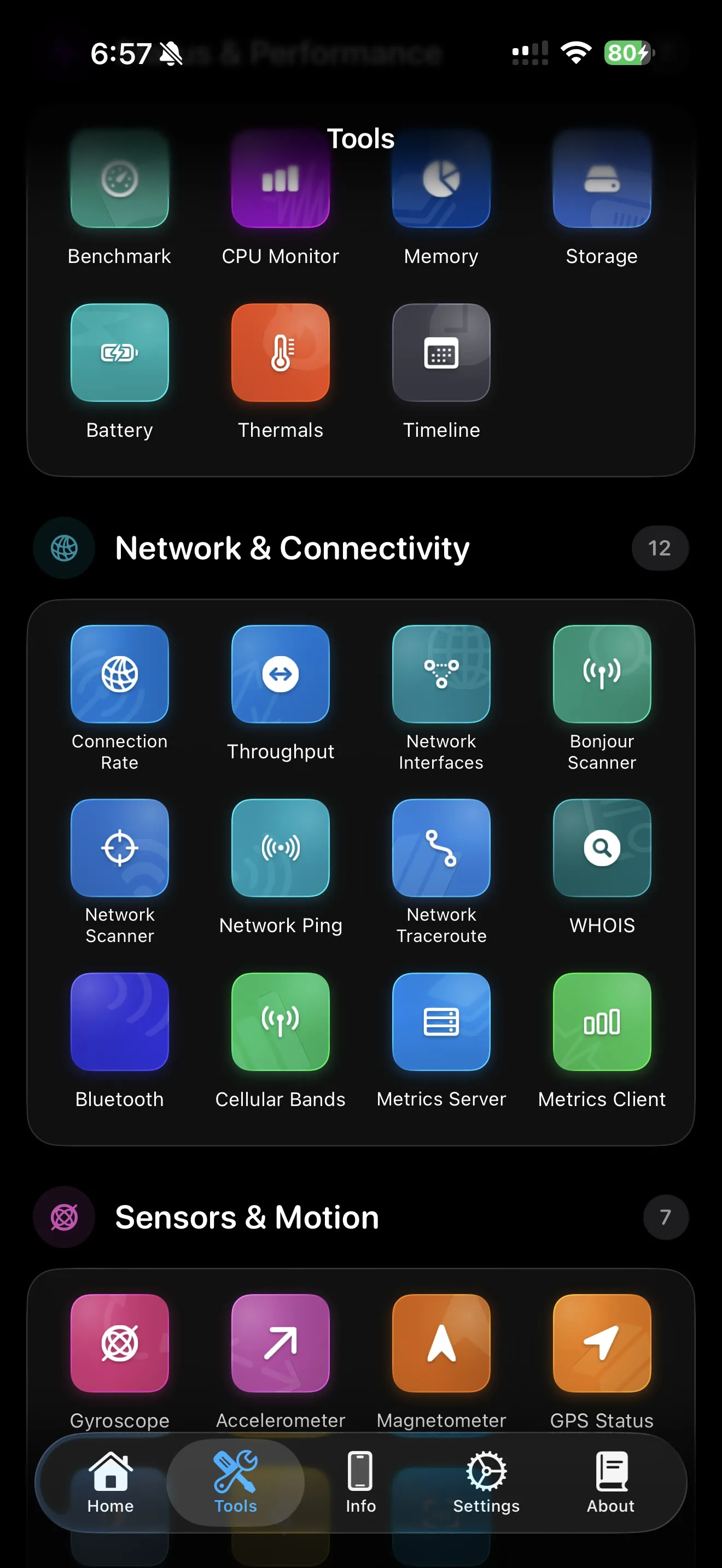The image size is (722, 1568).
Task: Switch to the Info tab
Action: point(360,1483)
